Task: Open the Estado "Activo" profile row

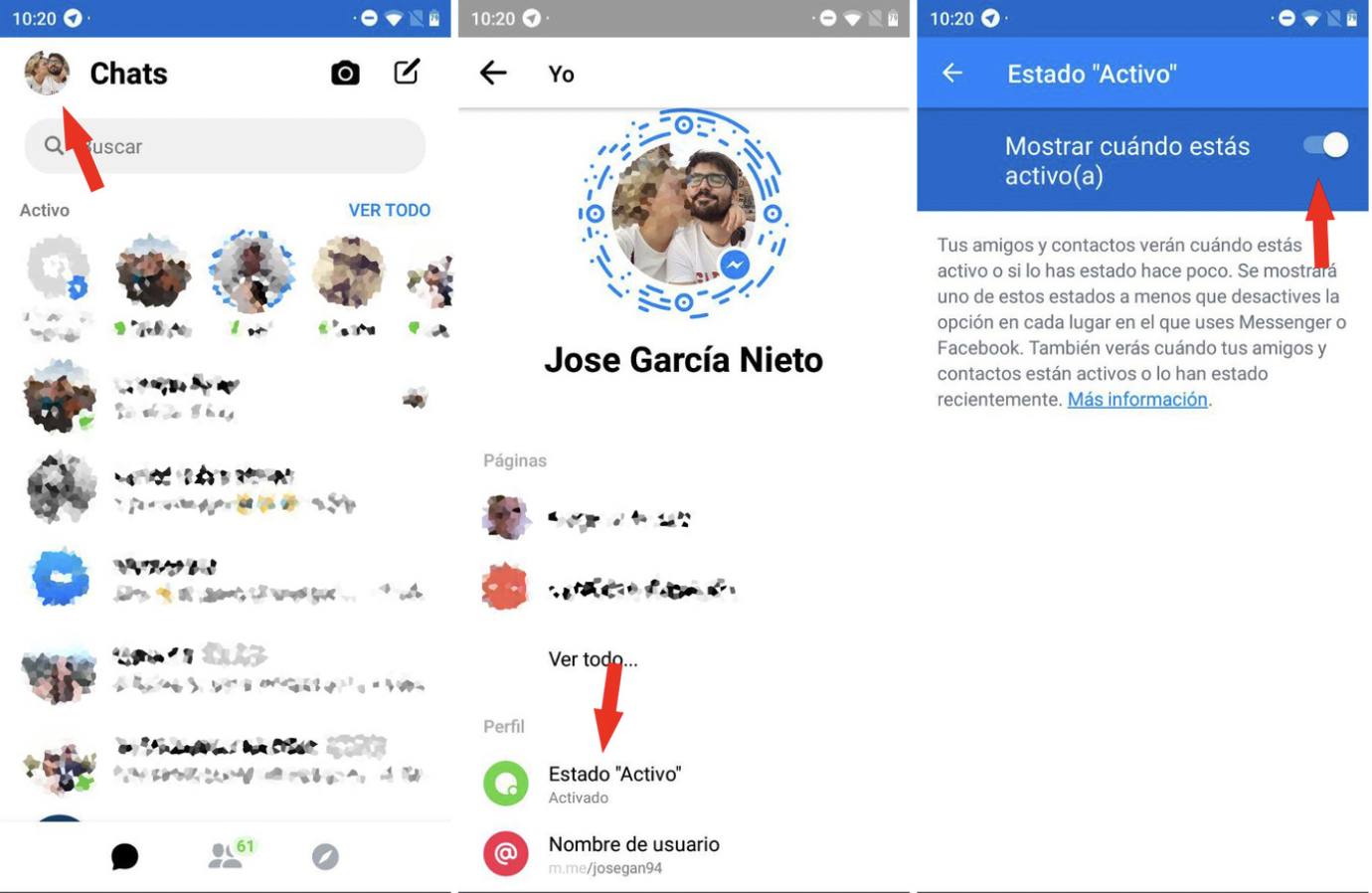Action: pyautogui.click(x=613, y=784)
